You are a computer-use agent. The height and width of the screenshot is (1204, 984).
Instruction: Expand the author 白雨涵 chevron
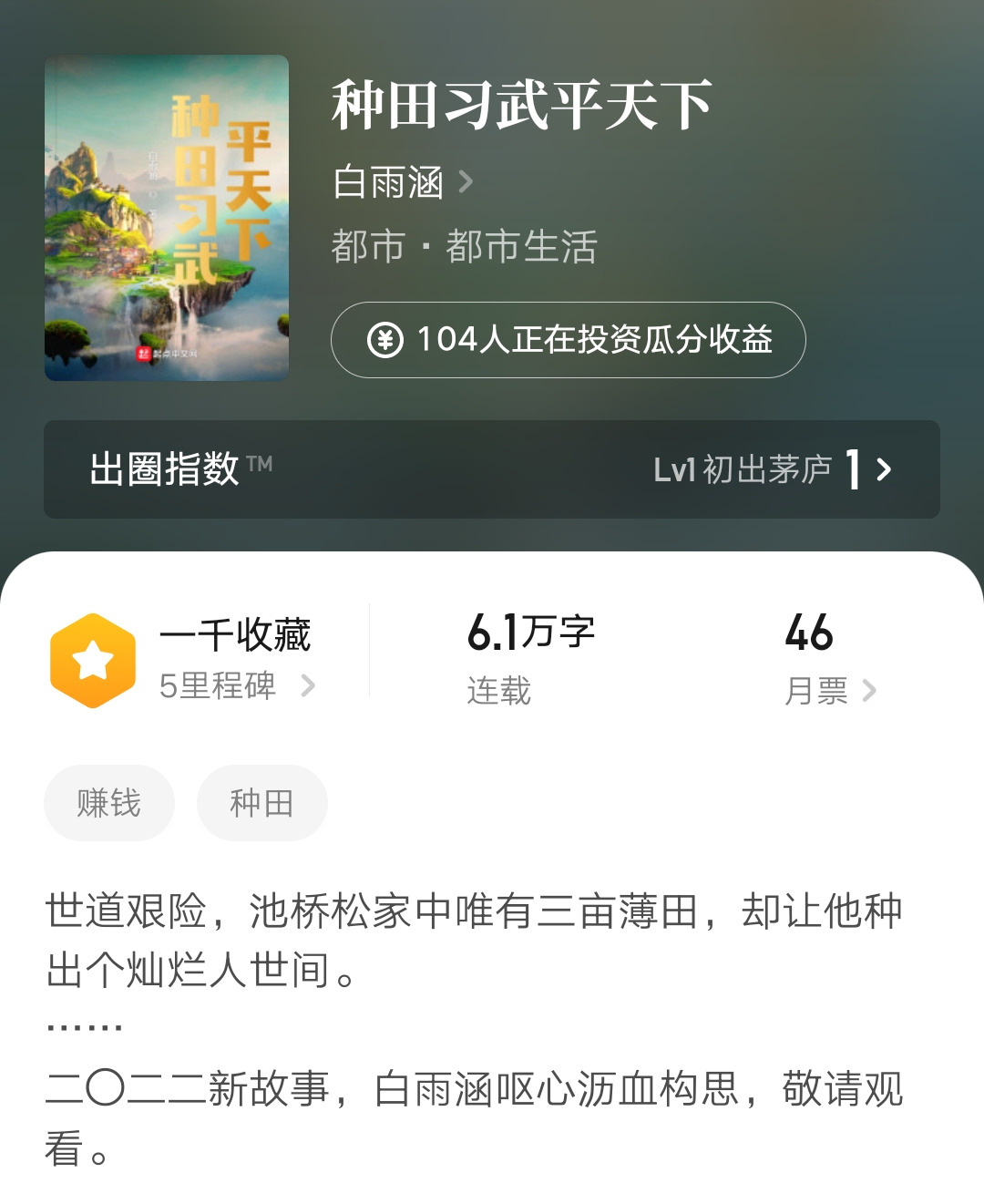coord(467,182)
